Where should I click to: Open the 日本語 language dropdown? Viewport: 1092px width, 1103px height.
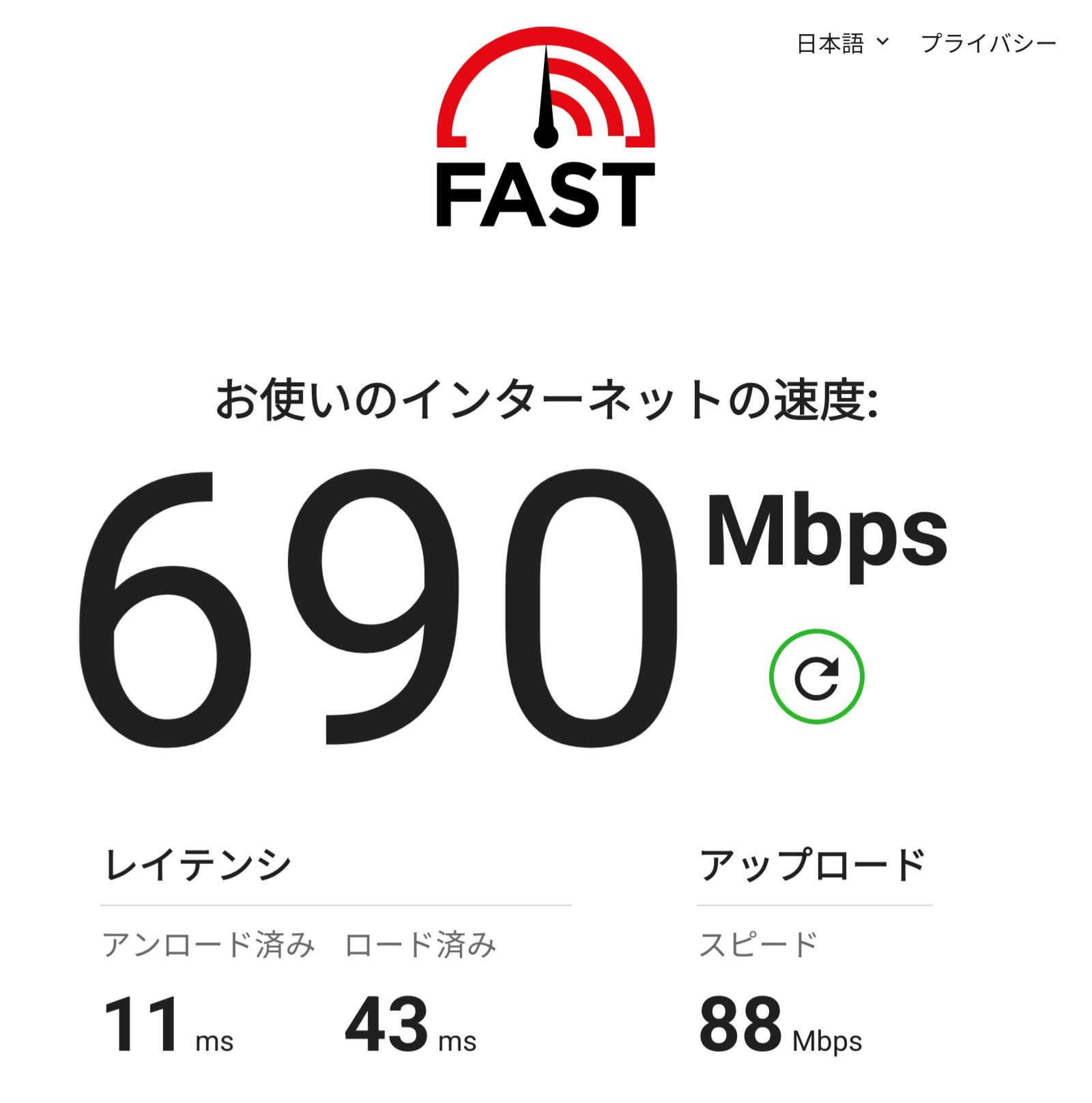click(842, 44)
